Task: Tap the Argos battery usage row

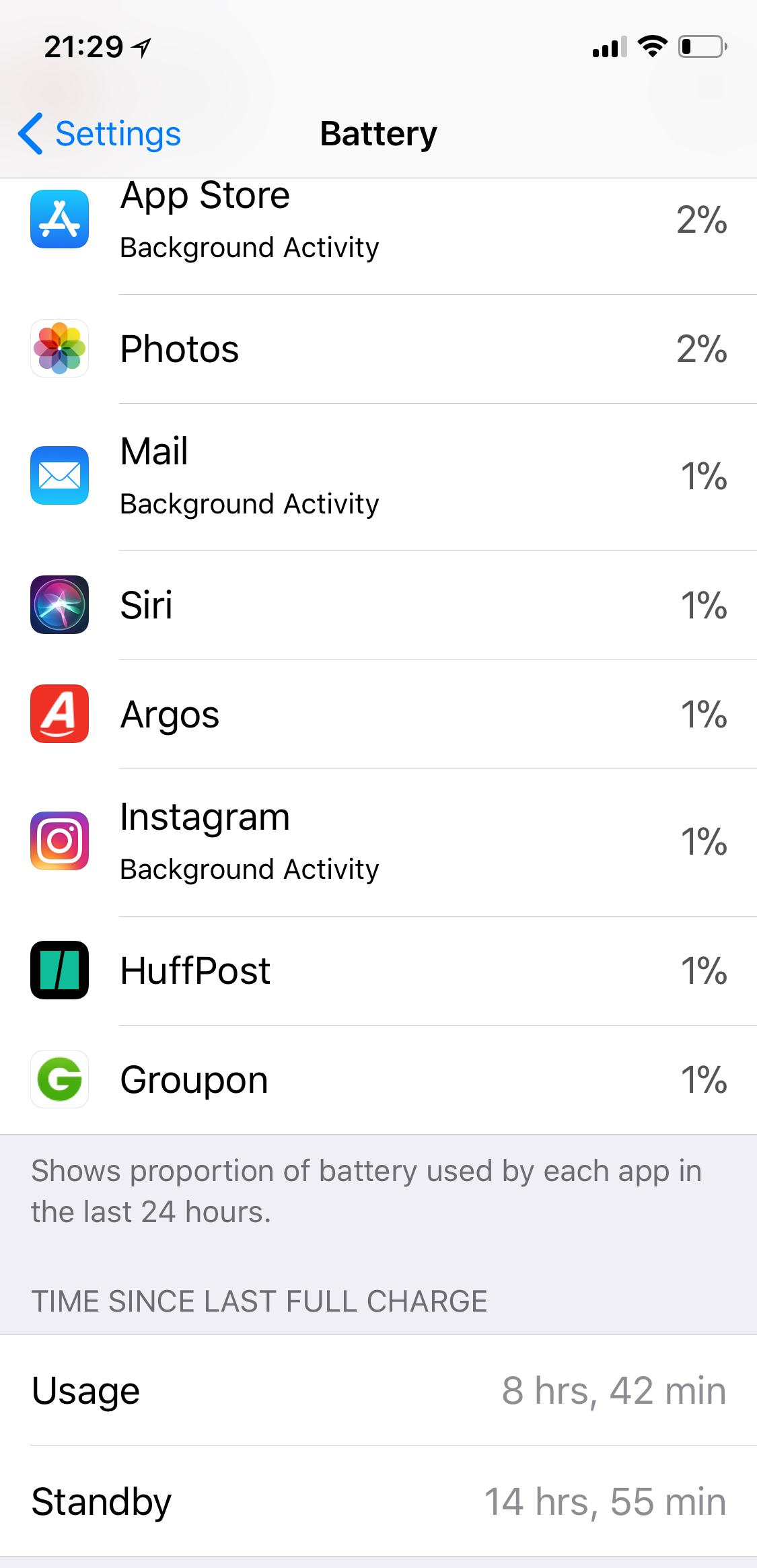Action: [x=378, y=715]
